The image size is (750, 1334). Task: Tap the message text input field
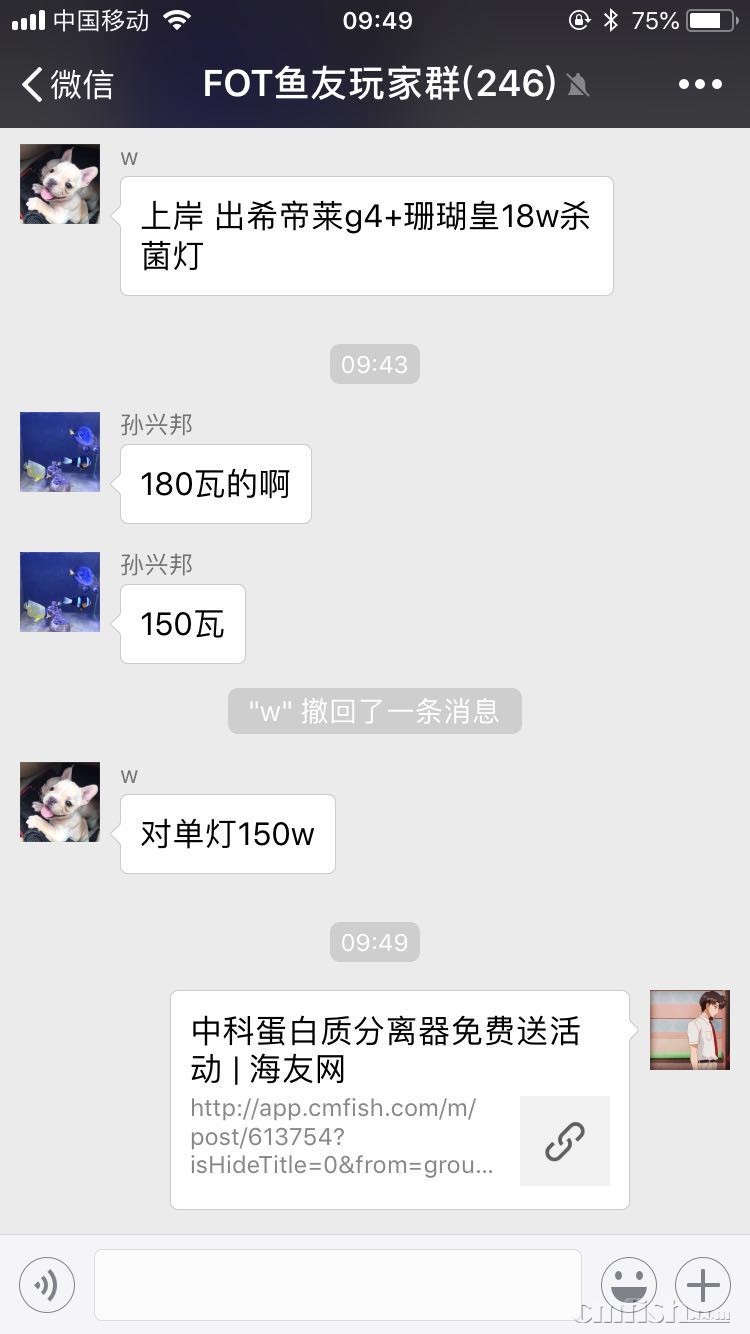337,1284
